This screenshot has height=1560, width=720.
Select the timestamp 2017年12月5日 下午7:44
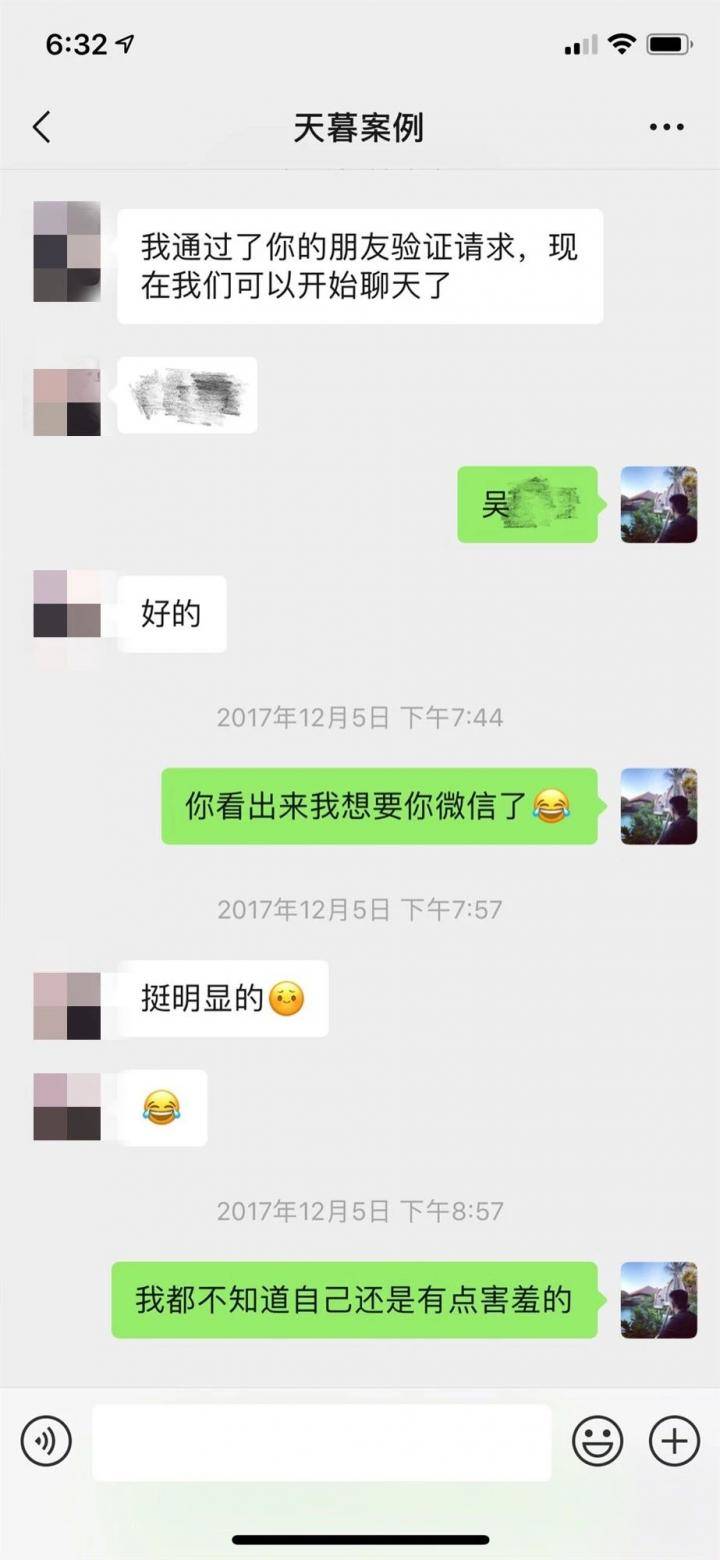[x=360, y=716]
